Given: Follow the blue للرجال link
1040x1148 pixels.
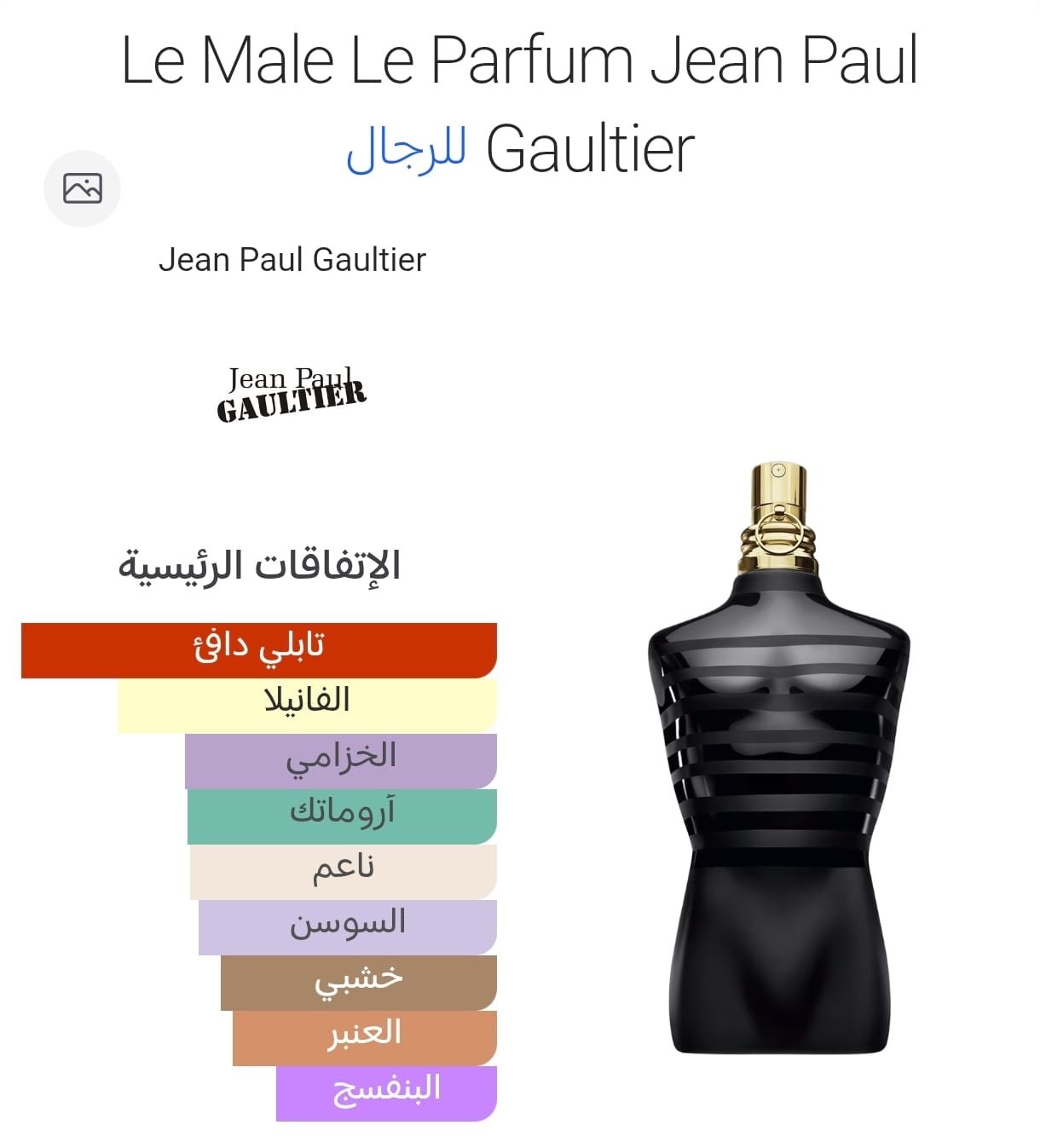Looking at the screenshot, I should 406,149.
